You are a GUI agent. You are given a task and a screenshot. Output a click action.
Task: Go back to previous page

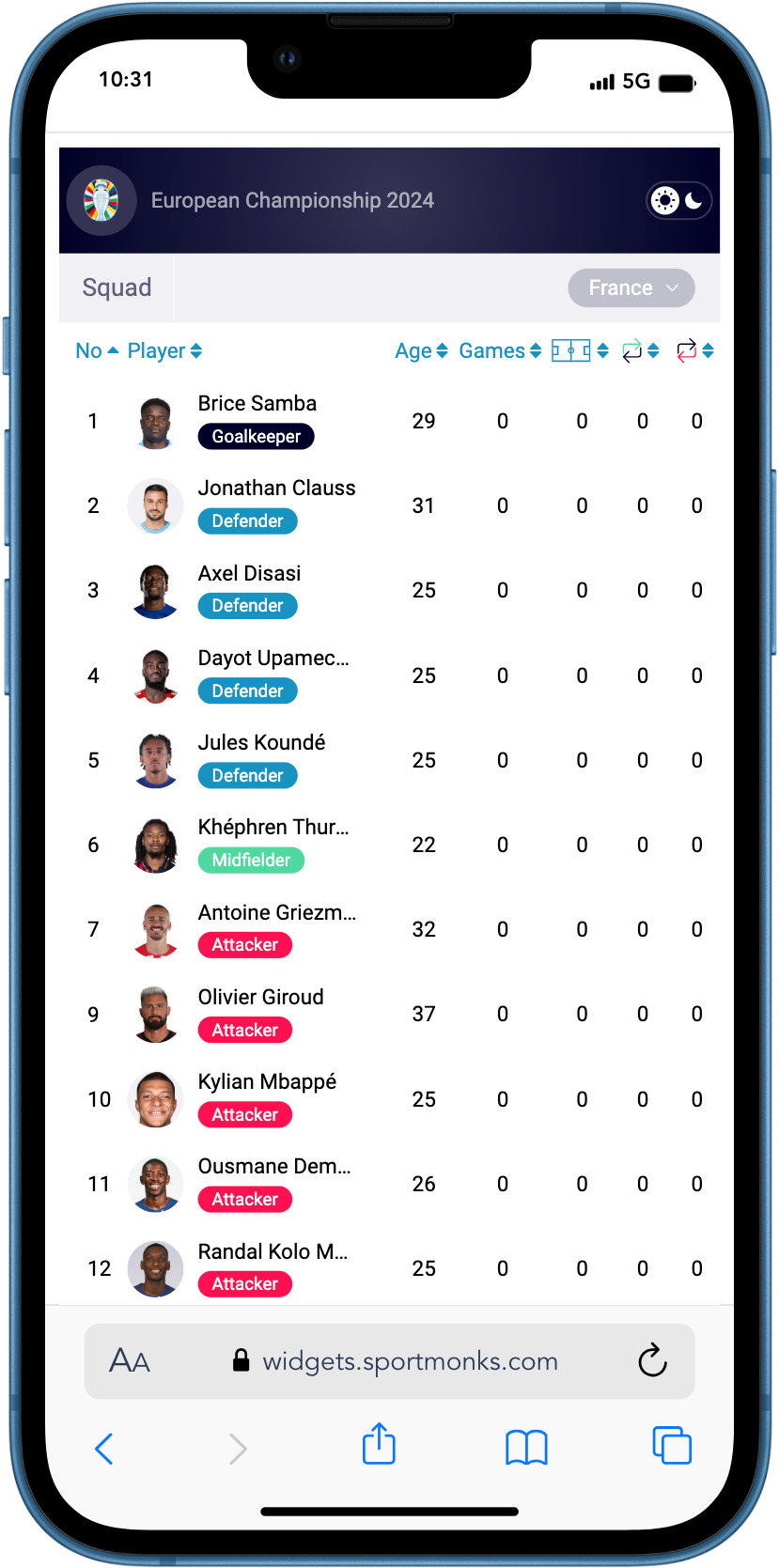coord(104,1448)
